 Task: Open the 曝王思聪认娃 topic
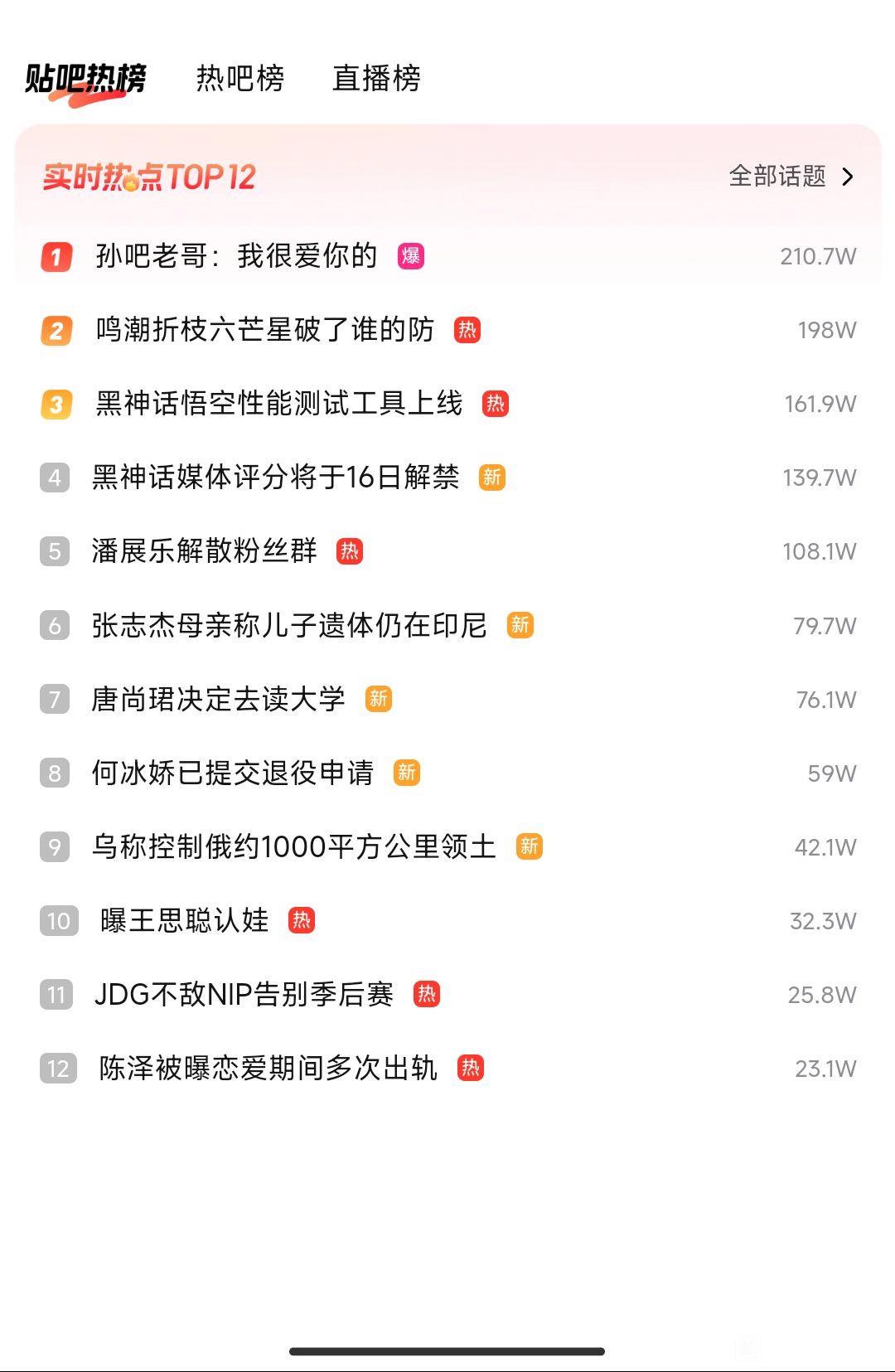coord(185,921)
